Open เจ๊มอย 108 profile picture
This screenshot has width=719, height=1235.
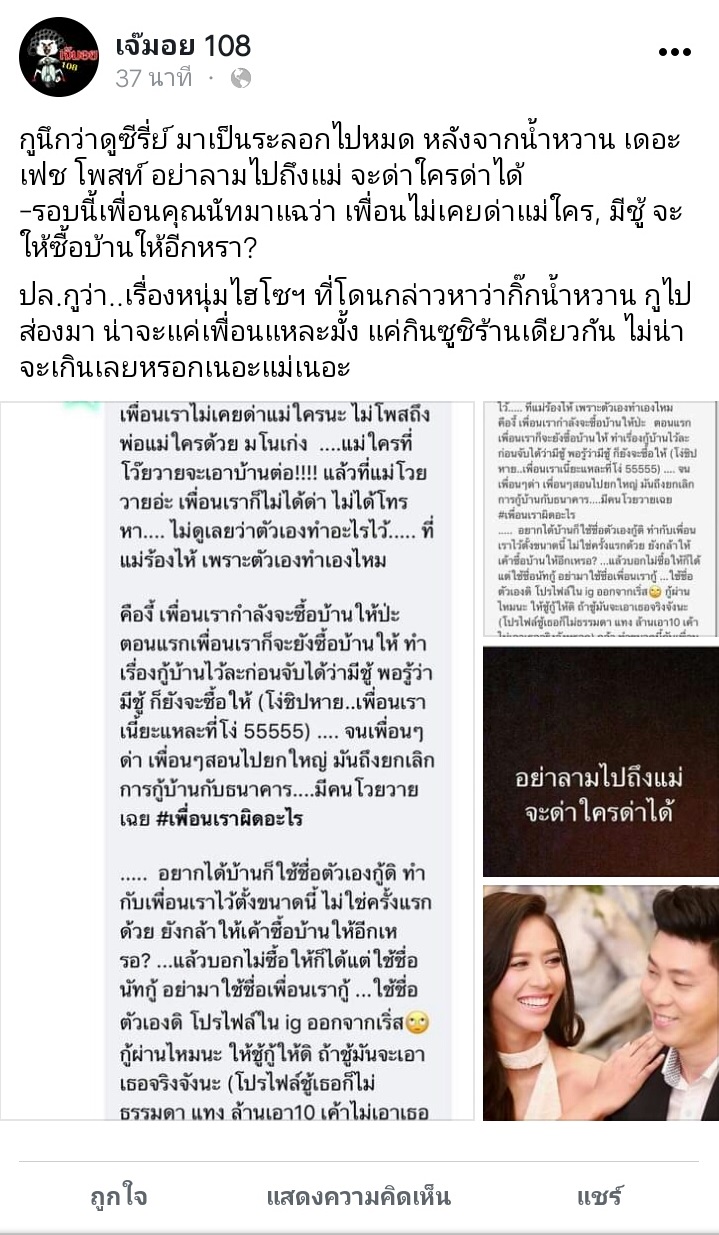pos(59,57)
